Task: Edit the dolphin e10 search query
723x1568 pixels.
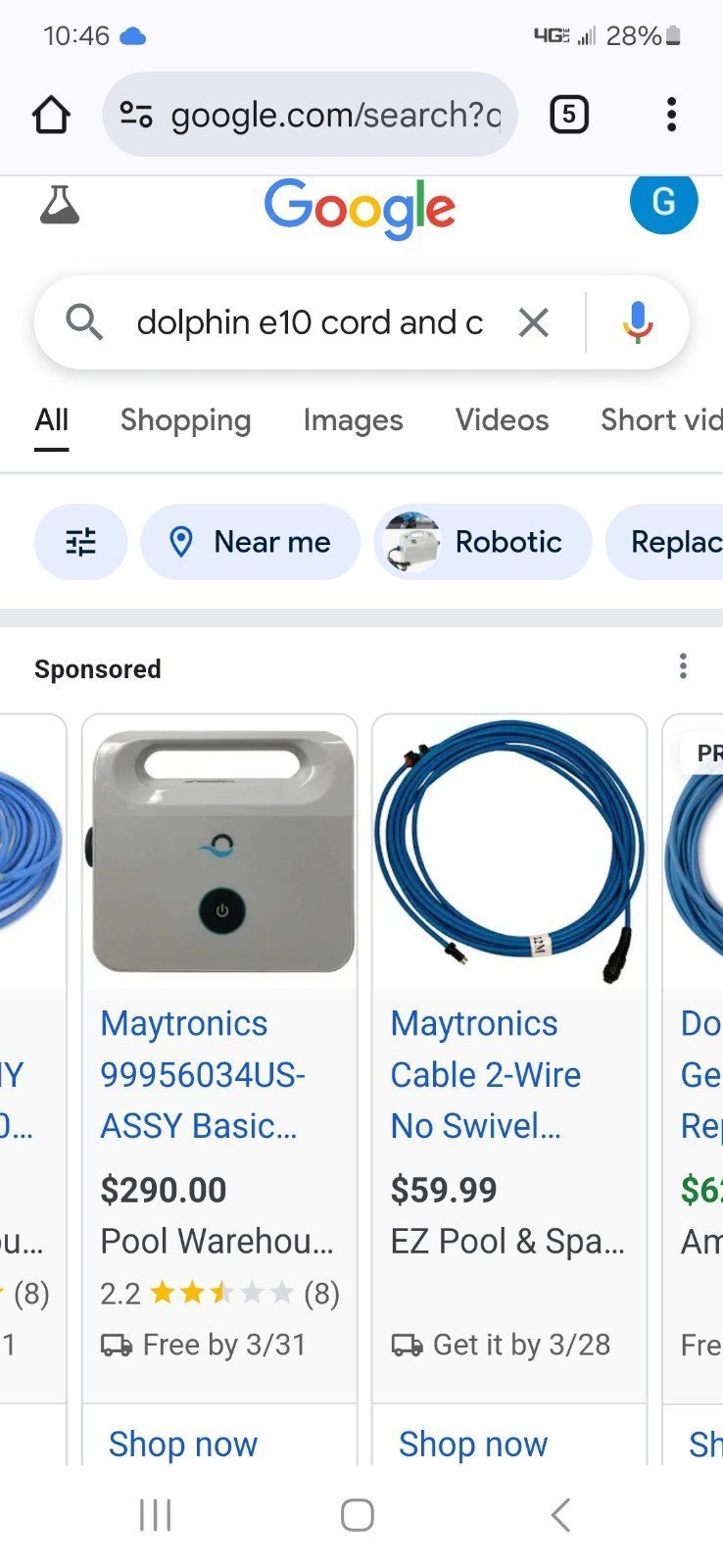Action: click(310, 322)
